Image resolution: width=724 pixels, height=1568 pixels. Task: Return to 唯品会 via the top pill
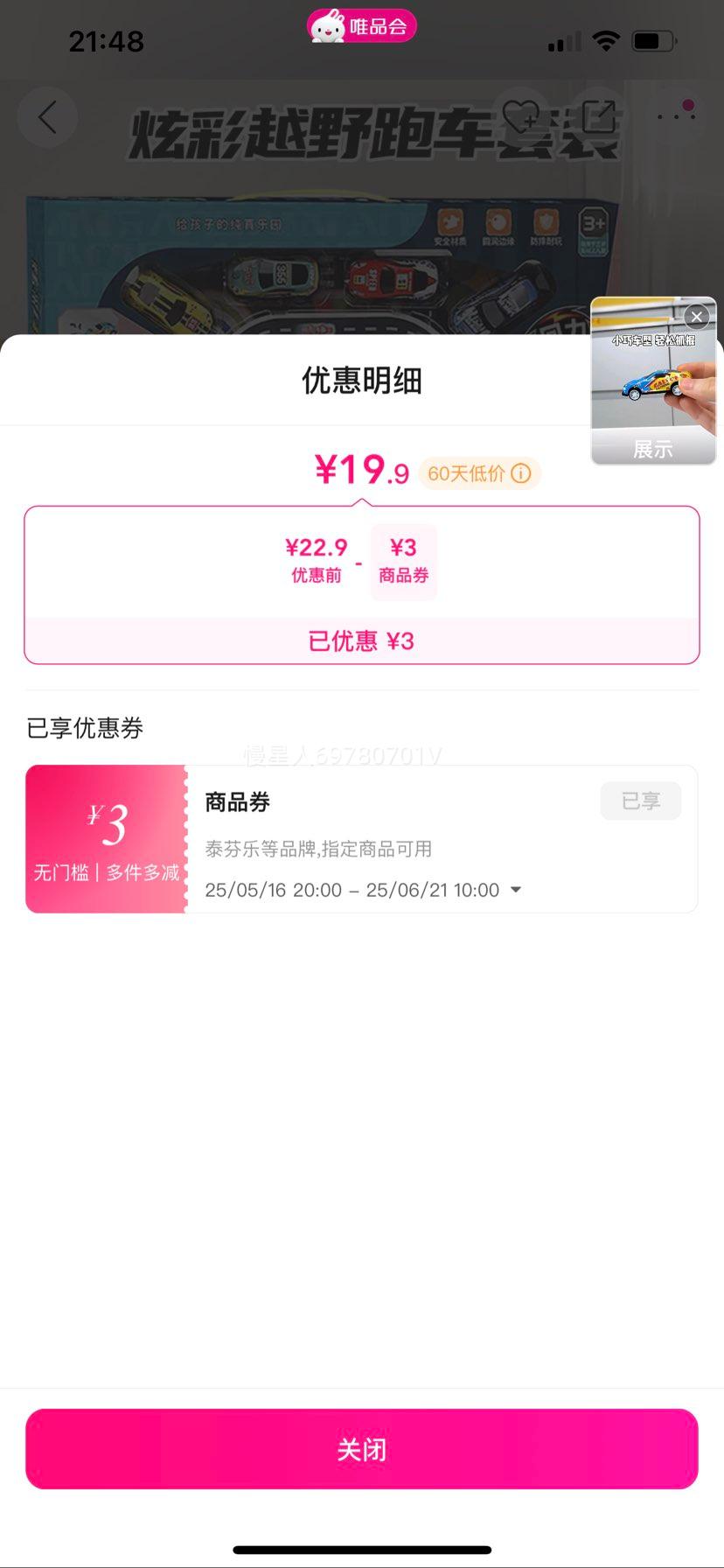click(x=362, y=26)
